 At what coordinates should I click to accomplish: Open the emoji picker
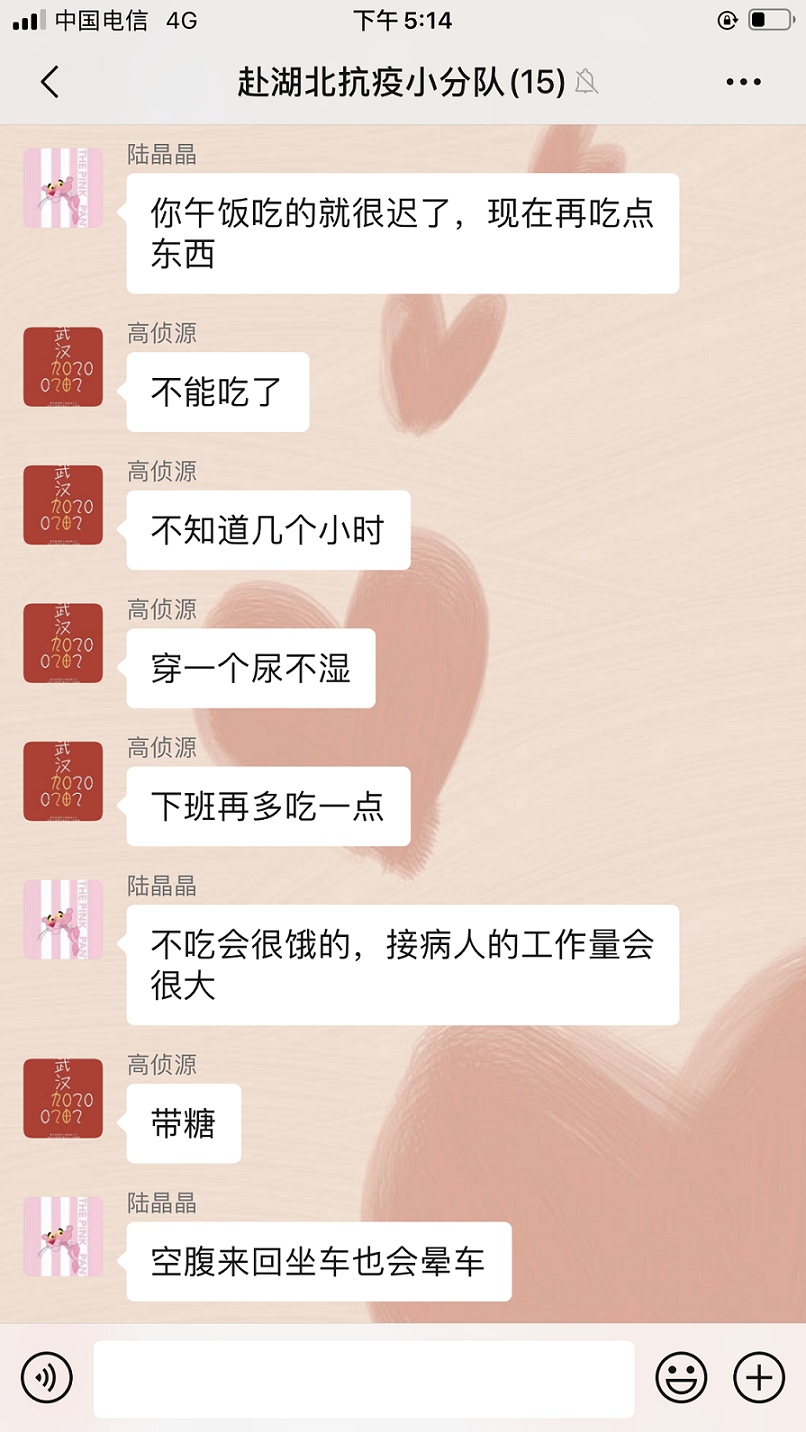click(x=681, y=1378)
